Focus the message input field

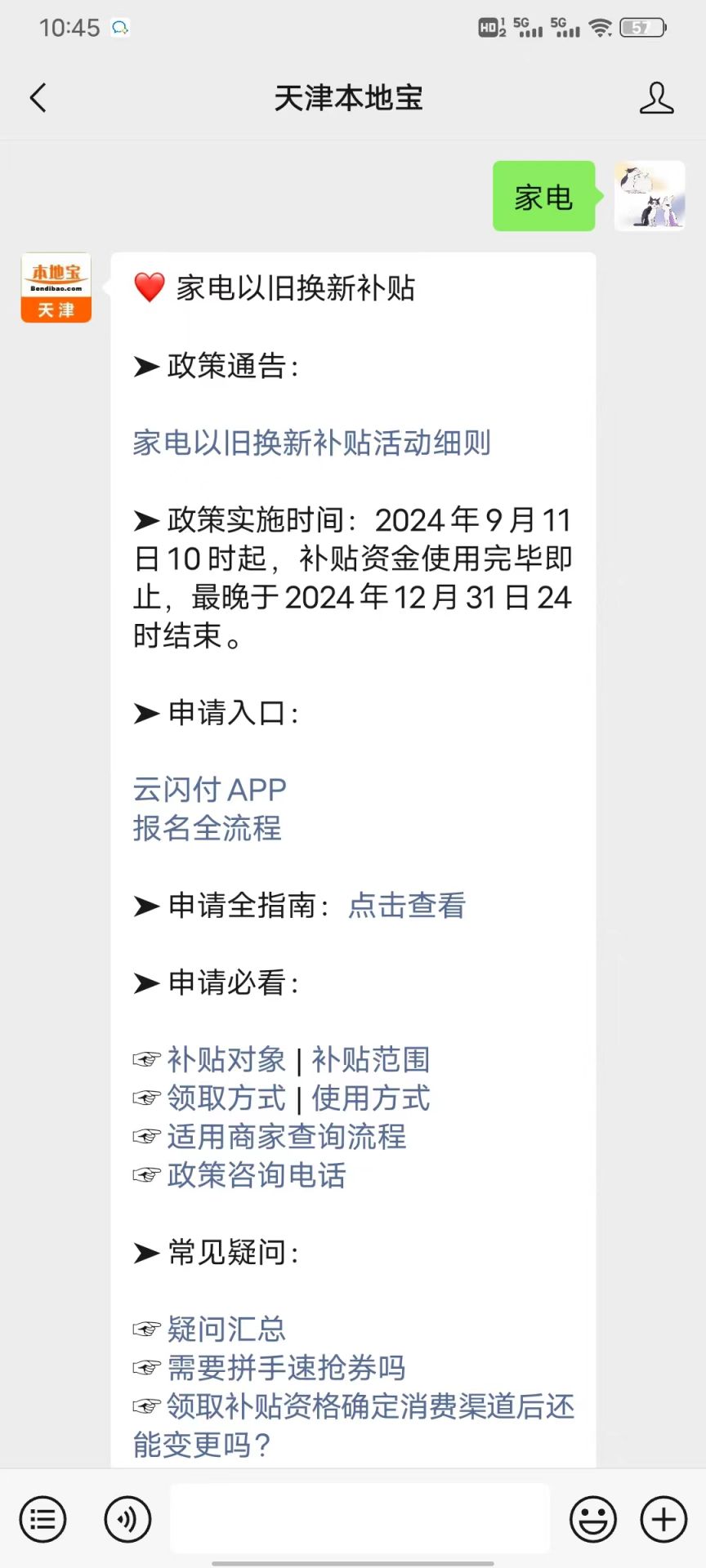pos(360,1519)
